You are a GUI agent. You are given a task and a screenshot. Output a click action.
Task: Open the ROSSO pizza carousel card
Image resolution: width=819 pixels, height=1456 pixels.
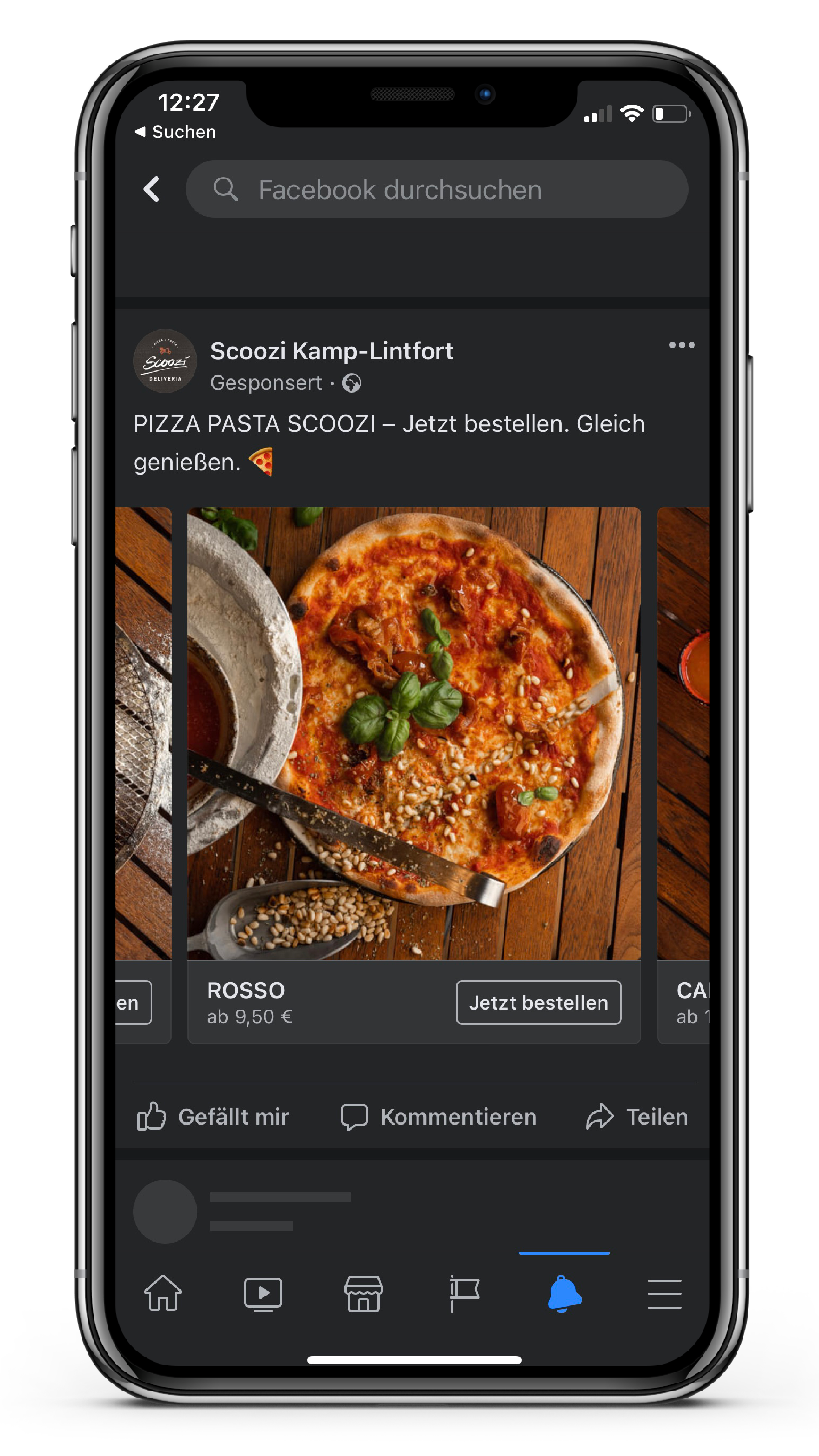pos(414,775)
